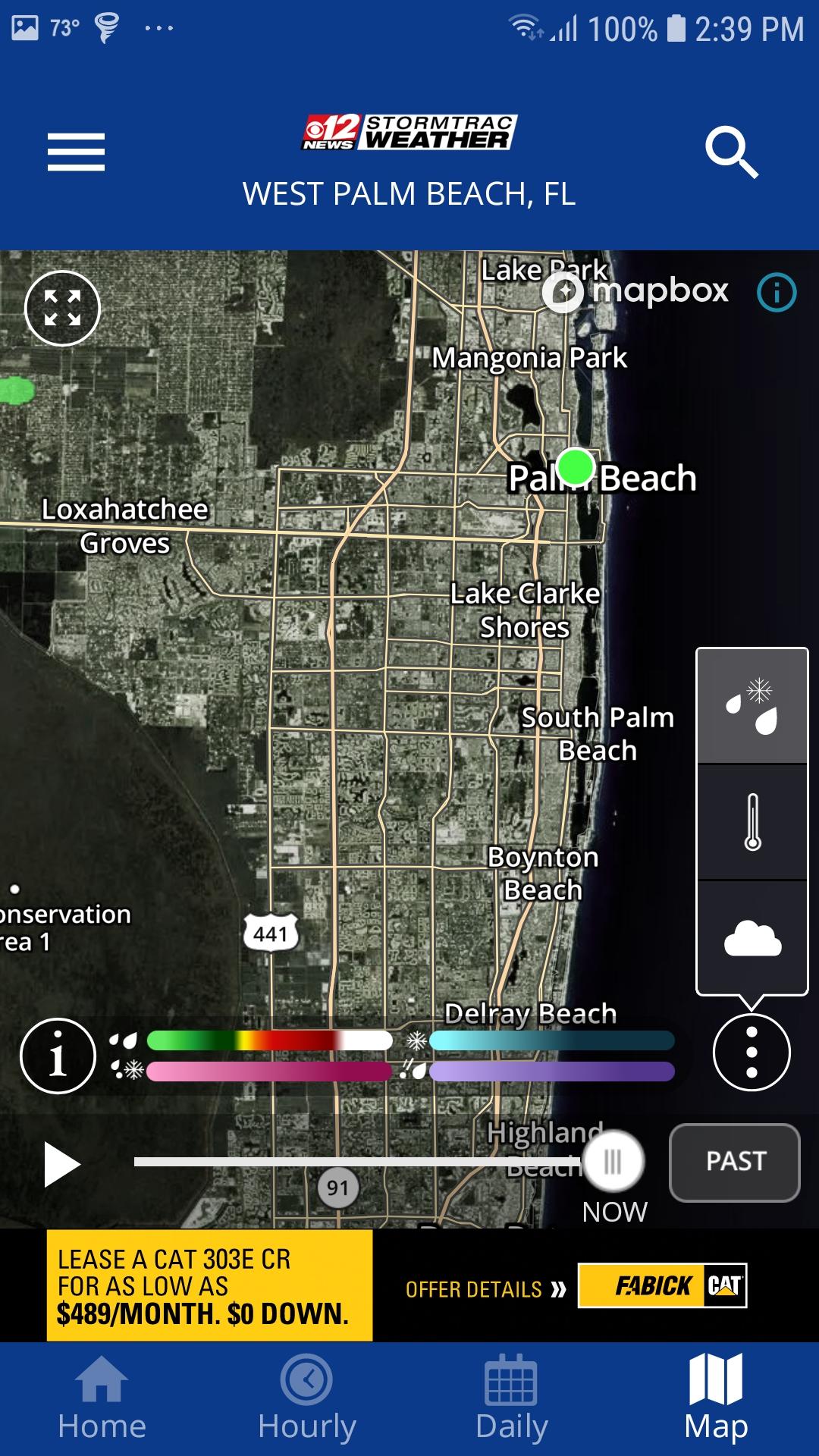
Task: Select the temperature map layer
Action: (x=752, y=822)
